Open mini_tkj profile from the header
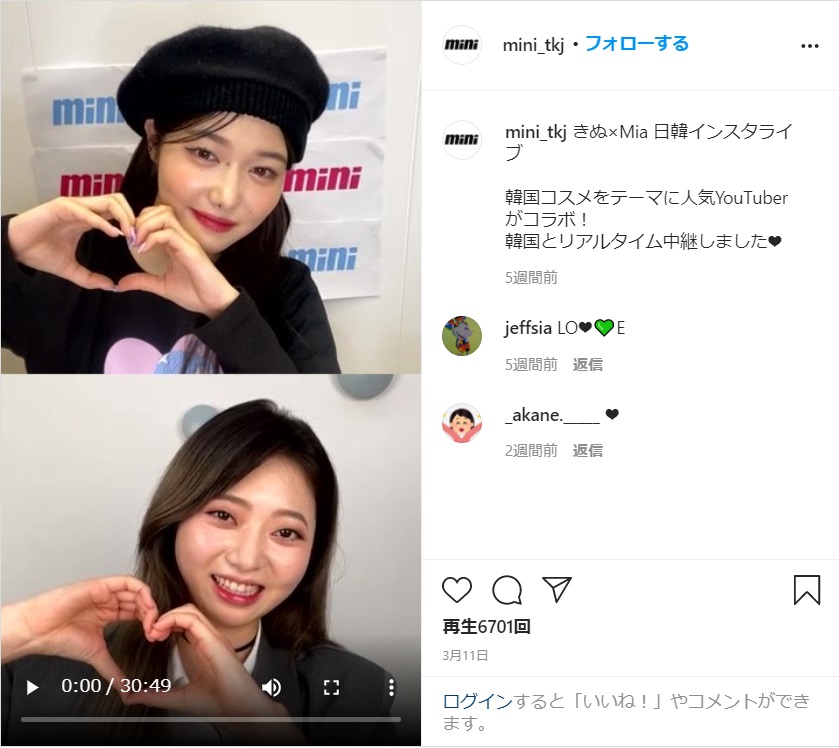This screenshot has width=839, height=748. tap(535, 45)
